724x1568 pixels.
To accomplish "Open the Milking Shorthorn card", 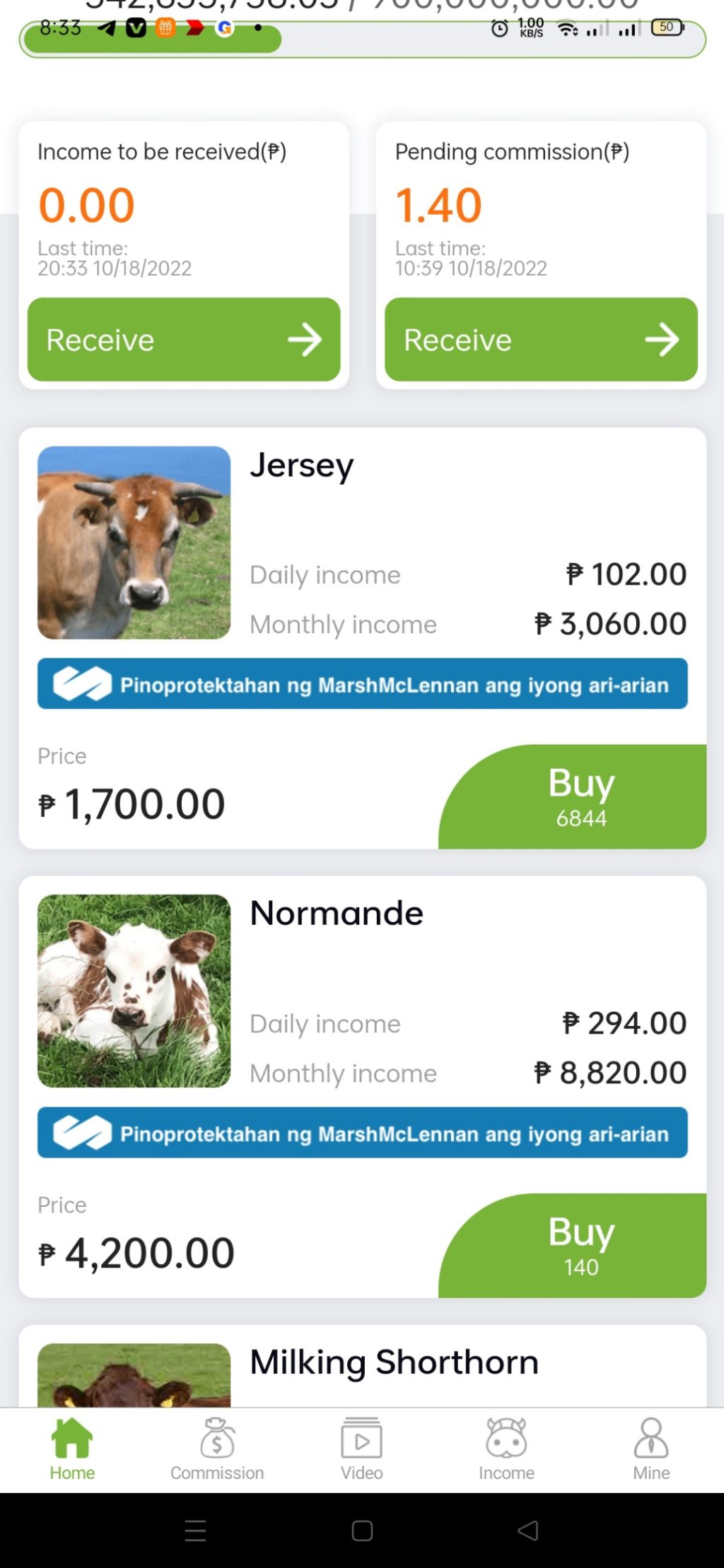I will (x=393, y=1362).
